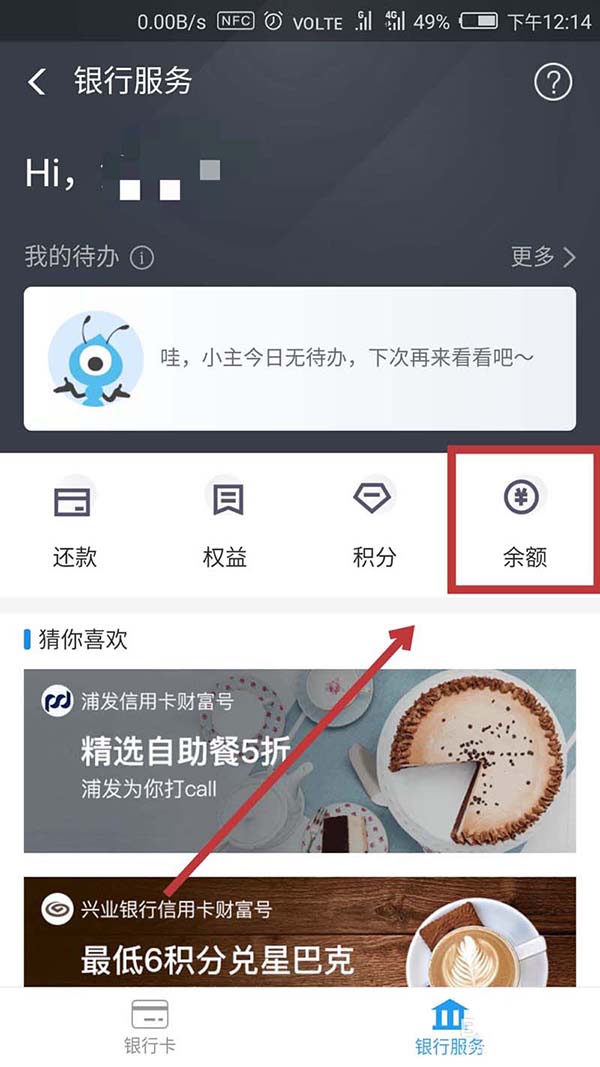Open the 无待办 todo card

point(300,358)
